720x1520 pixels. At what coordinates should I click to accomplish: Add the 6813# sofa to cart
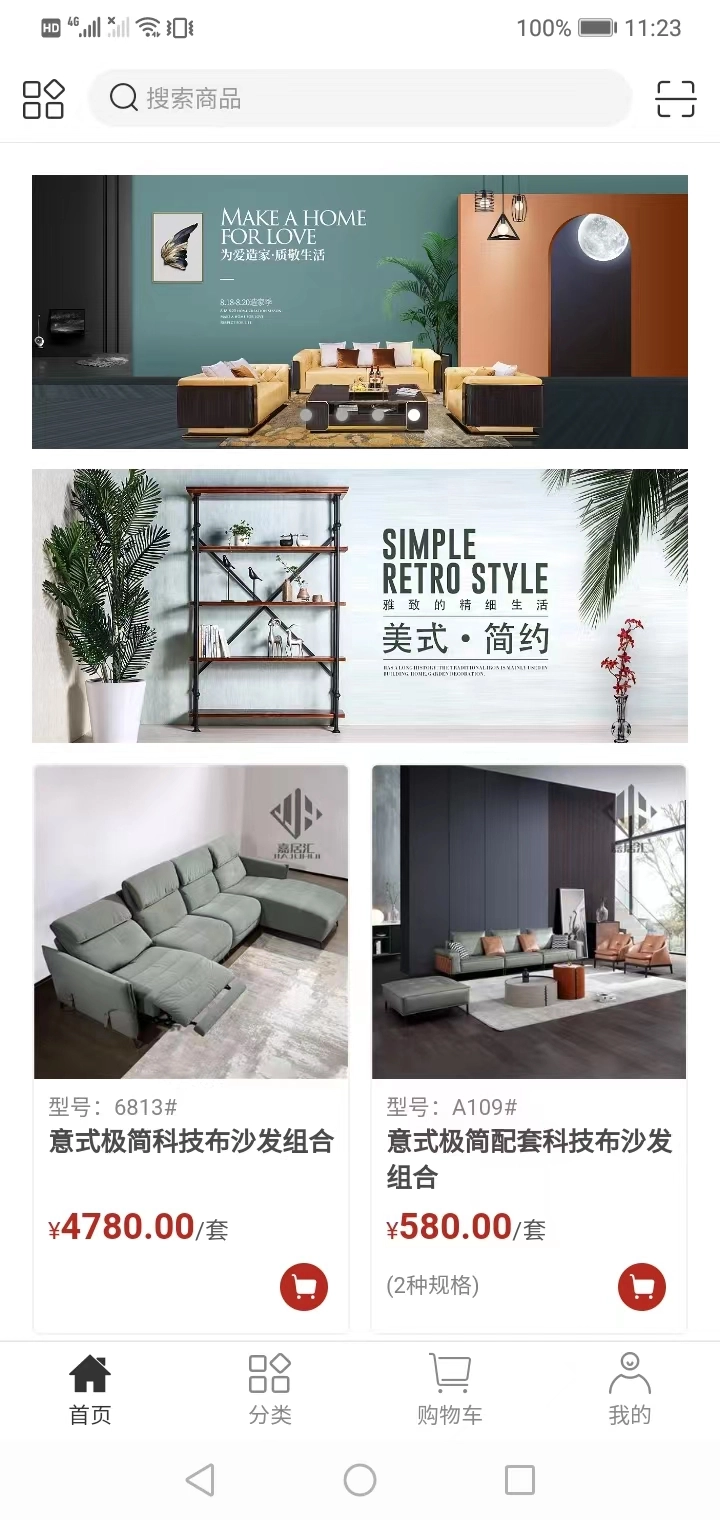pyautogui.click(x=304, y=1286)
